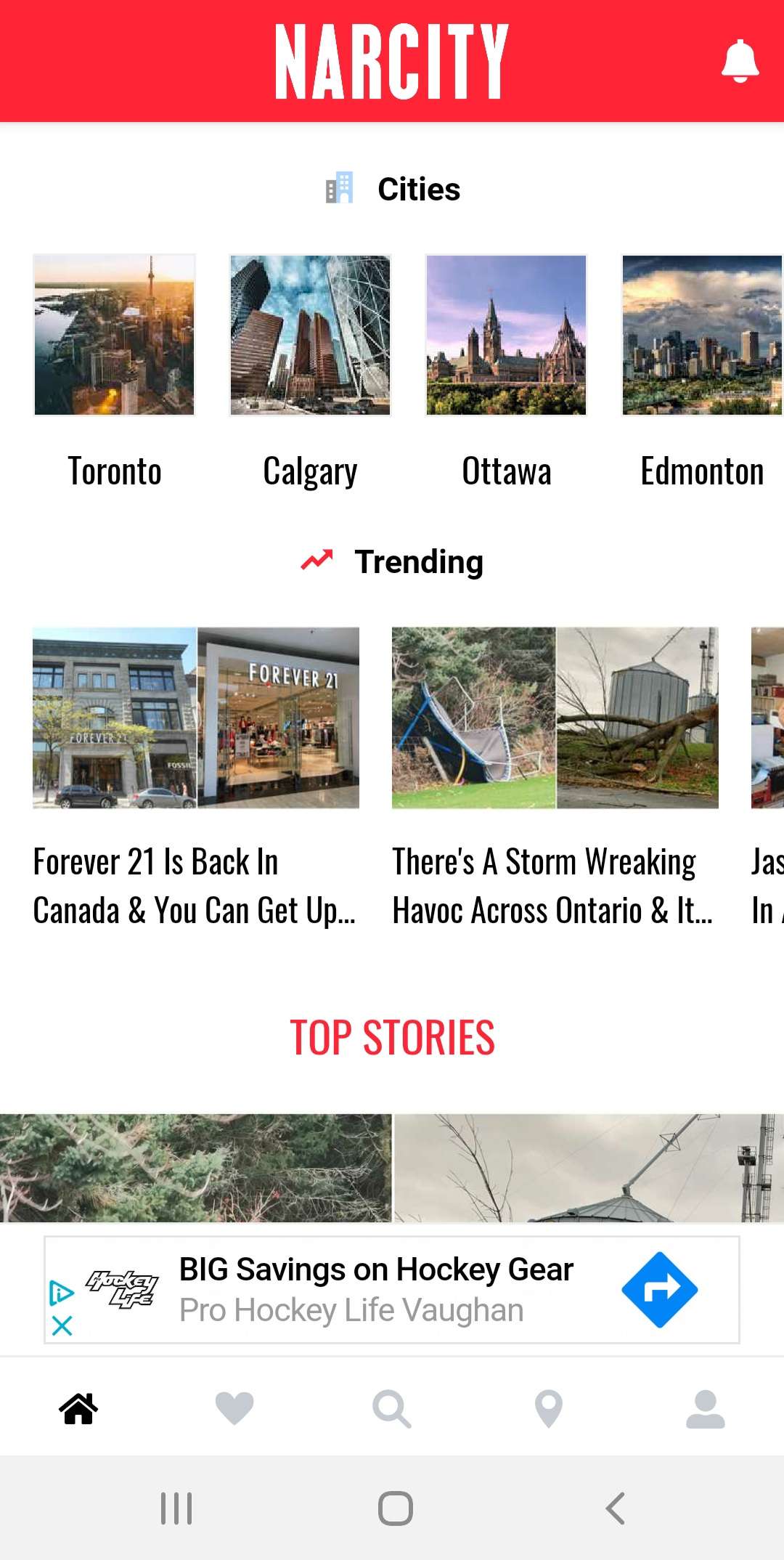Screen dimensions: 784x1560
Task: Tap the Hockey Gear ad directions arrow
Action: (659, 1290)
